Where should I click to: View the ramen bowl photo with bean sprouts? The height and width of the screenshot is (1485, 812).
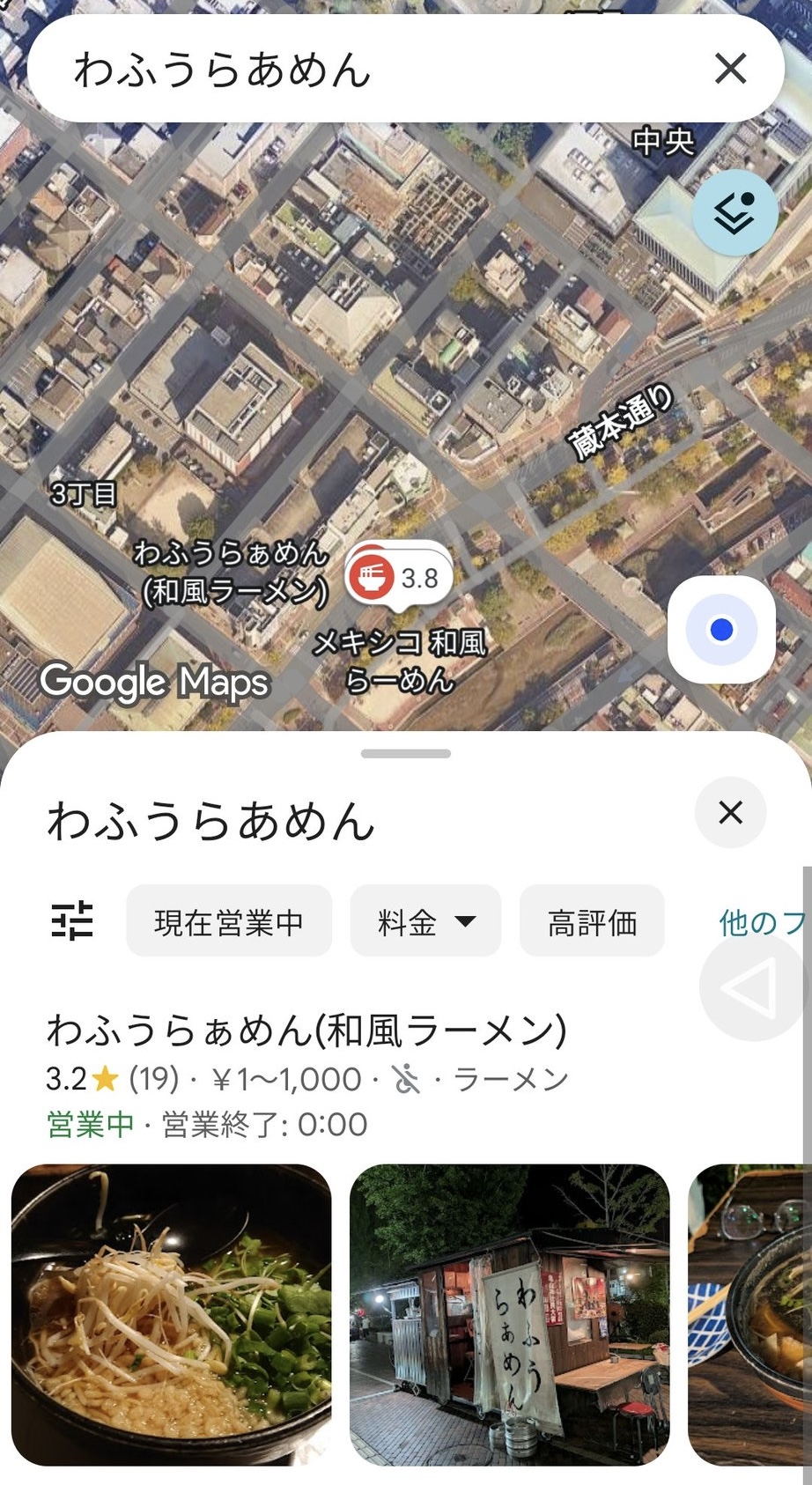pyautogui.click(x=172, y=1314)
